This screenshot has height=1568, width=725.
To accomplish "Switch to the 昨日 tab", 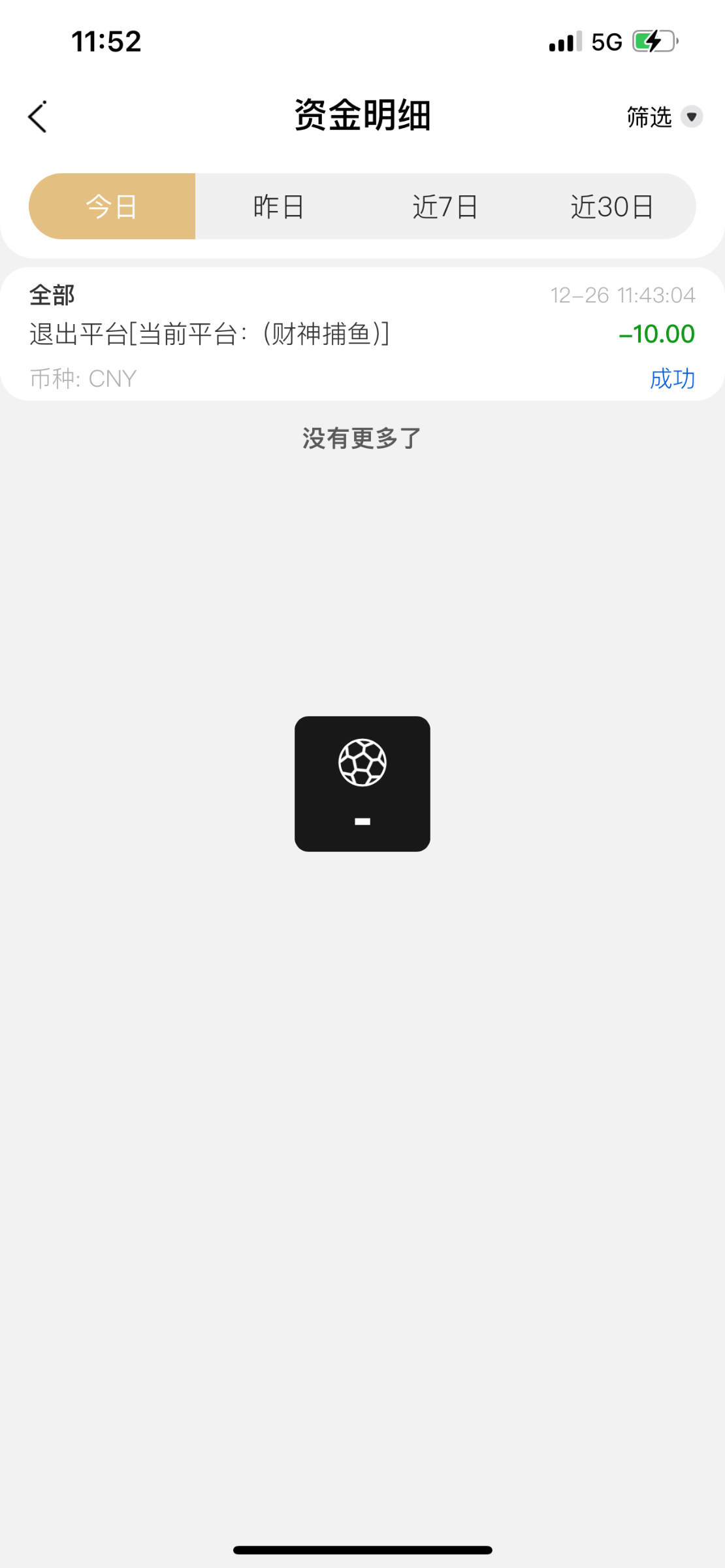I will click(x=279, y=206).
